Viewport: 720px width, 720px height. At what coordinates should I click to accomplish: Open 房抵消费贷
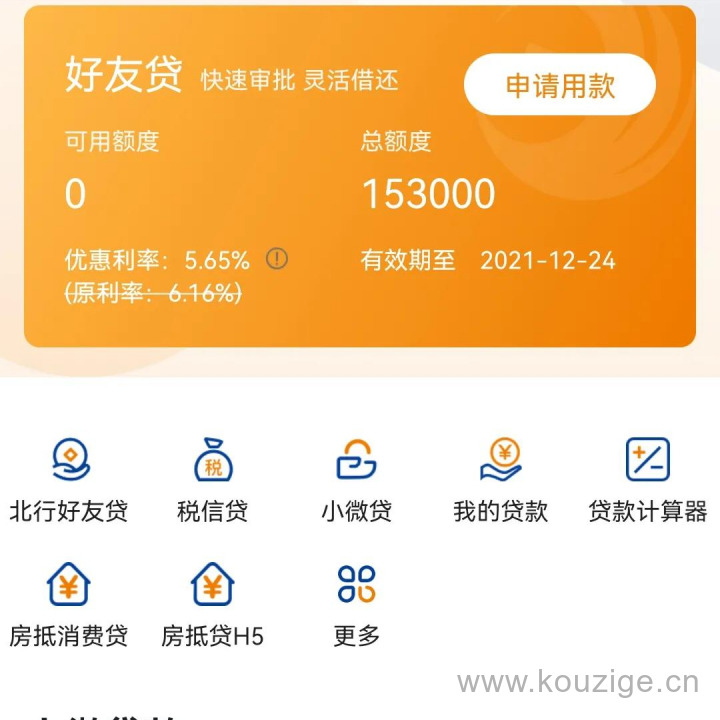(x=69, y=603)
